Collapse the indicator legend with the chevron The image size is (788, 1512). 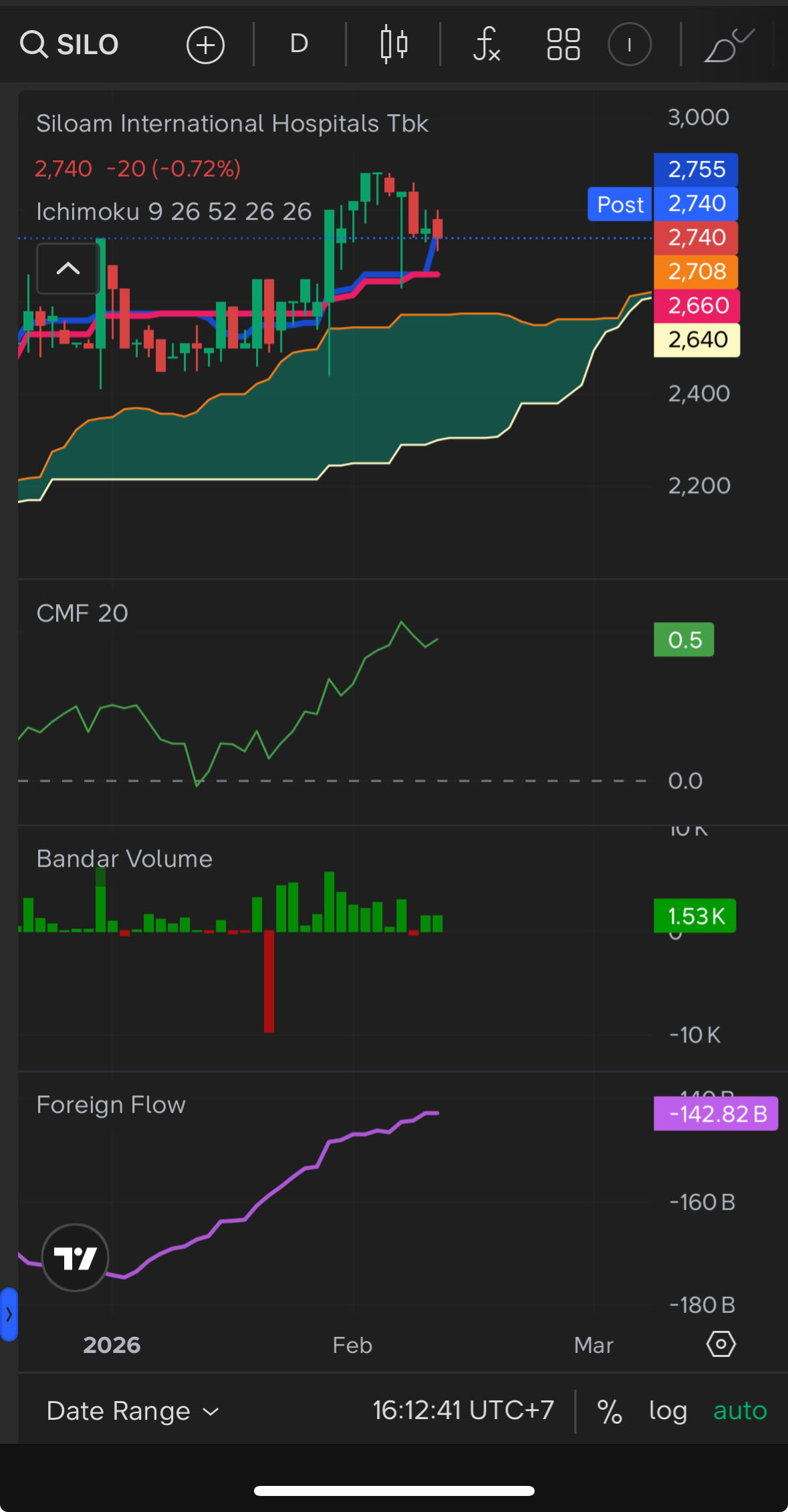click(68, 269)
